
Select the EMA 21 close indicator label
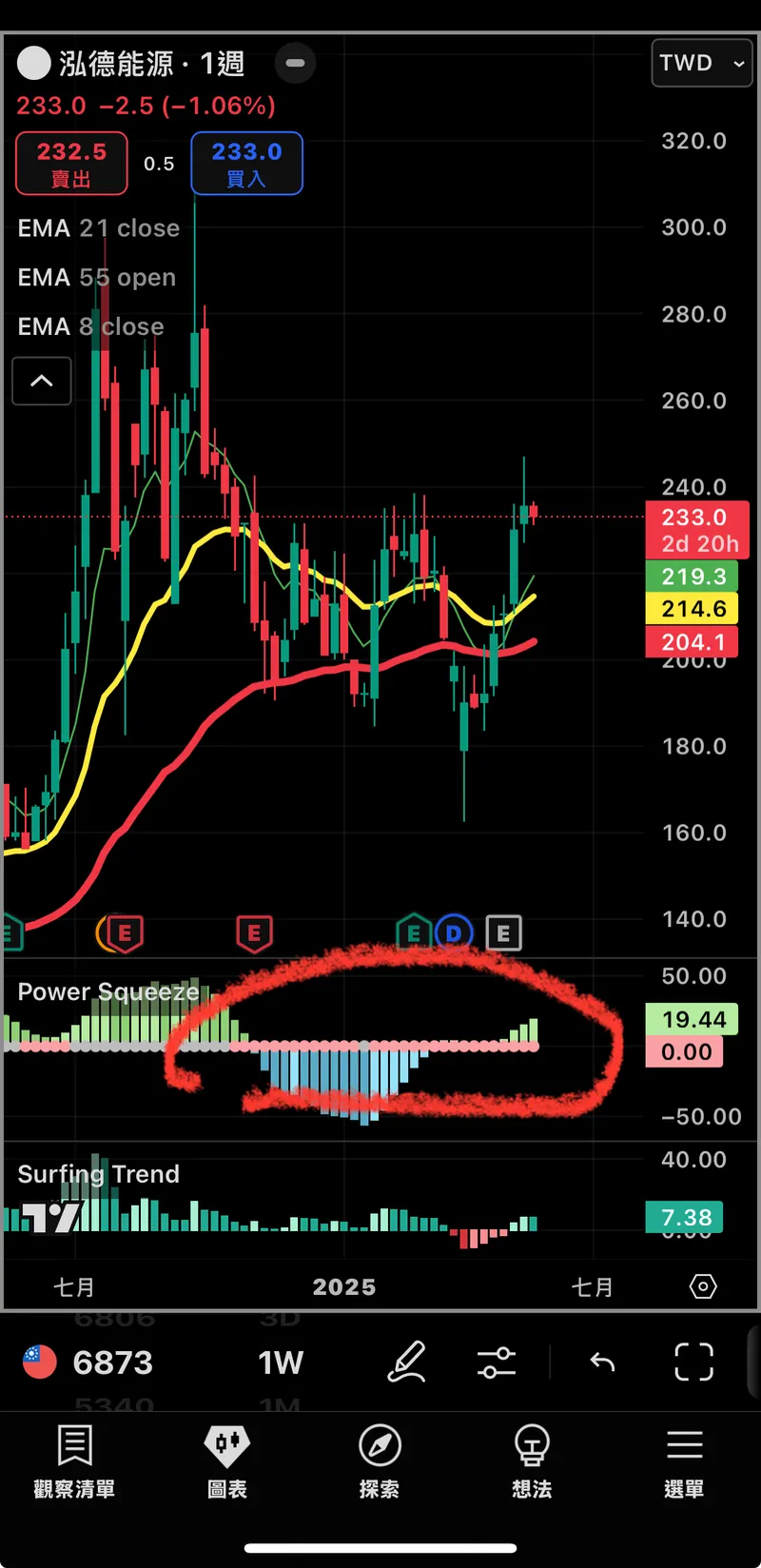coord(99,228)
